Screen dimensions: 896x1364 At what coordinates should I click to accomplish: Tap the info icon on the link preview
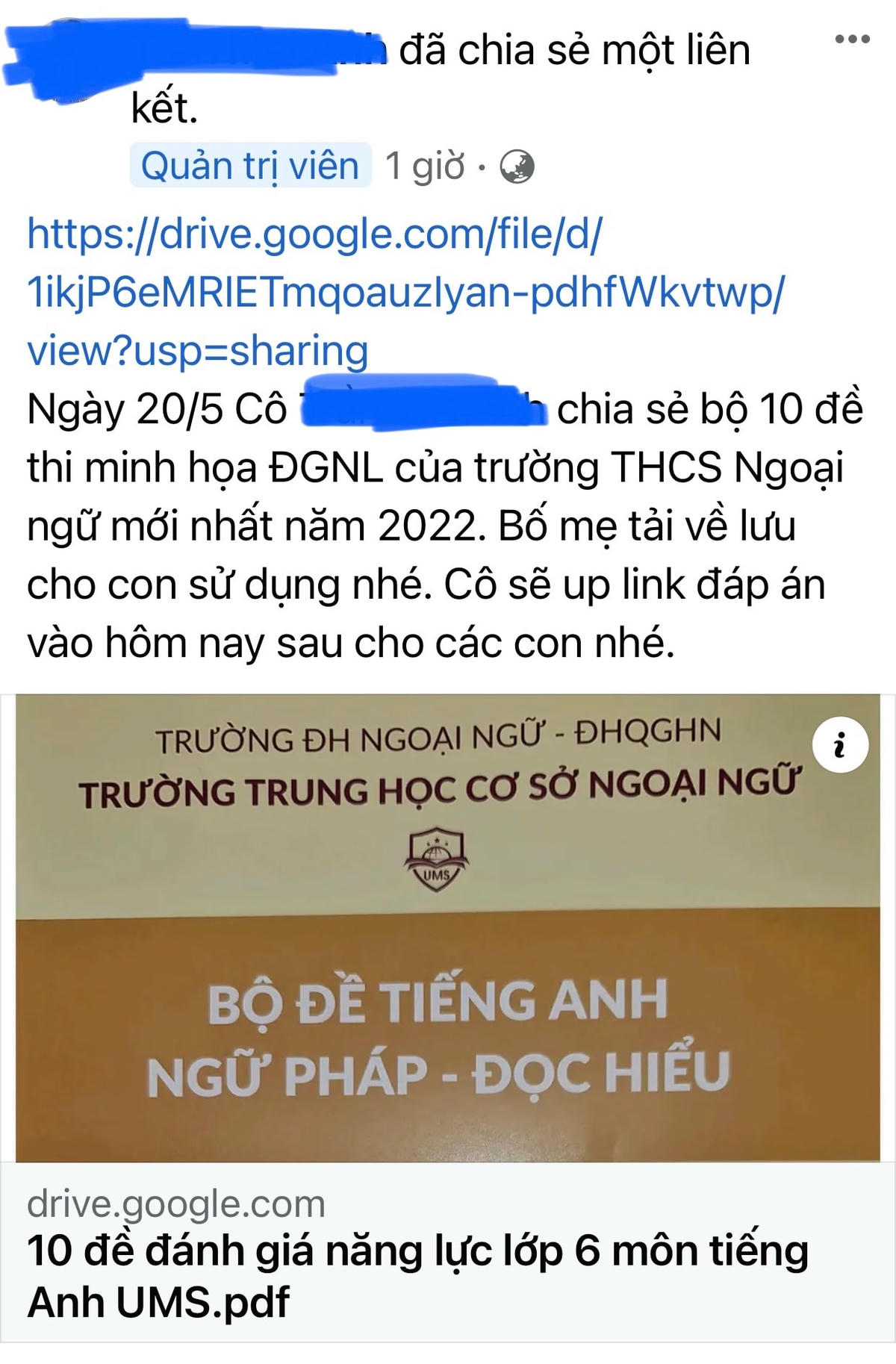click(x=840, y=745)
